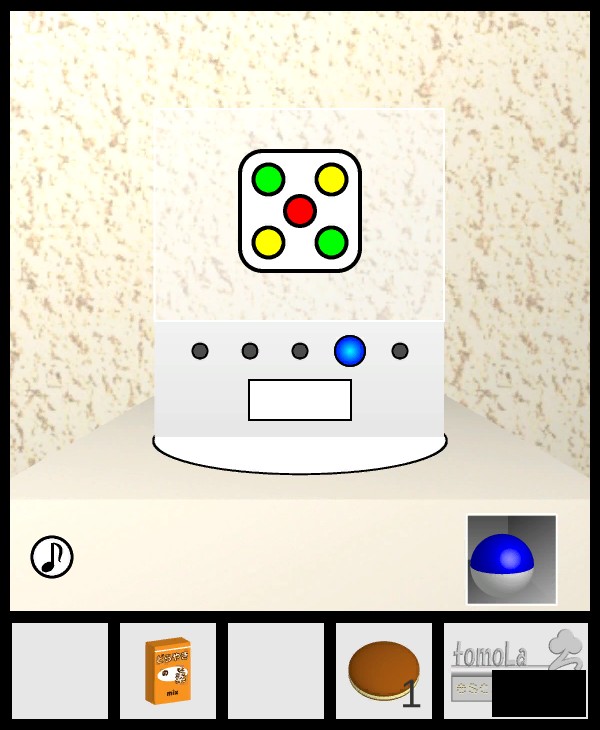
Task: Select the first empty inventory slot
Action: [x=60, y=671]
